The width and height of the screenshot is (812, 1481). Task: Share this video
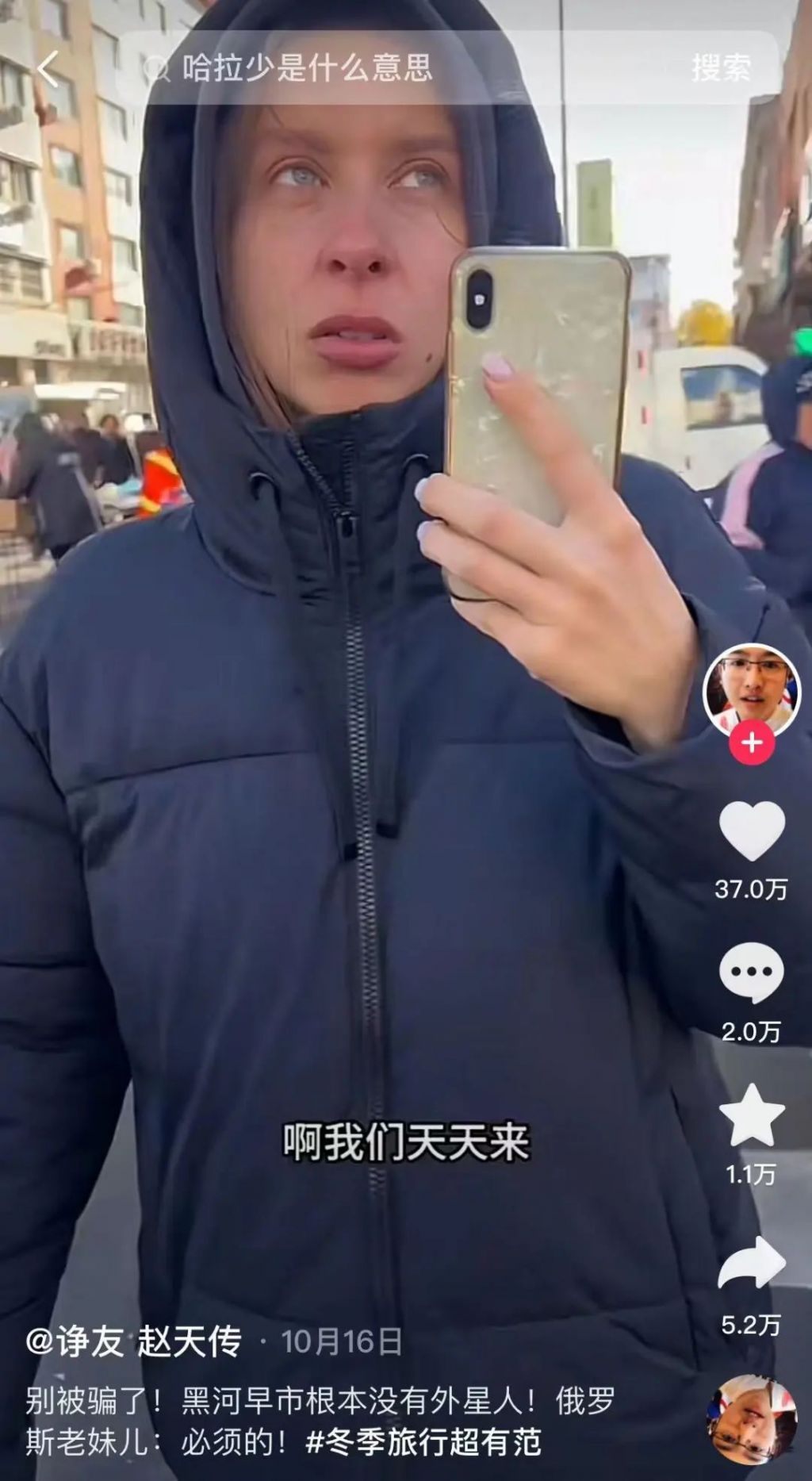point(751,1263)
